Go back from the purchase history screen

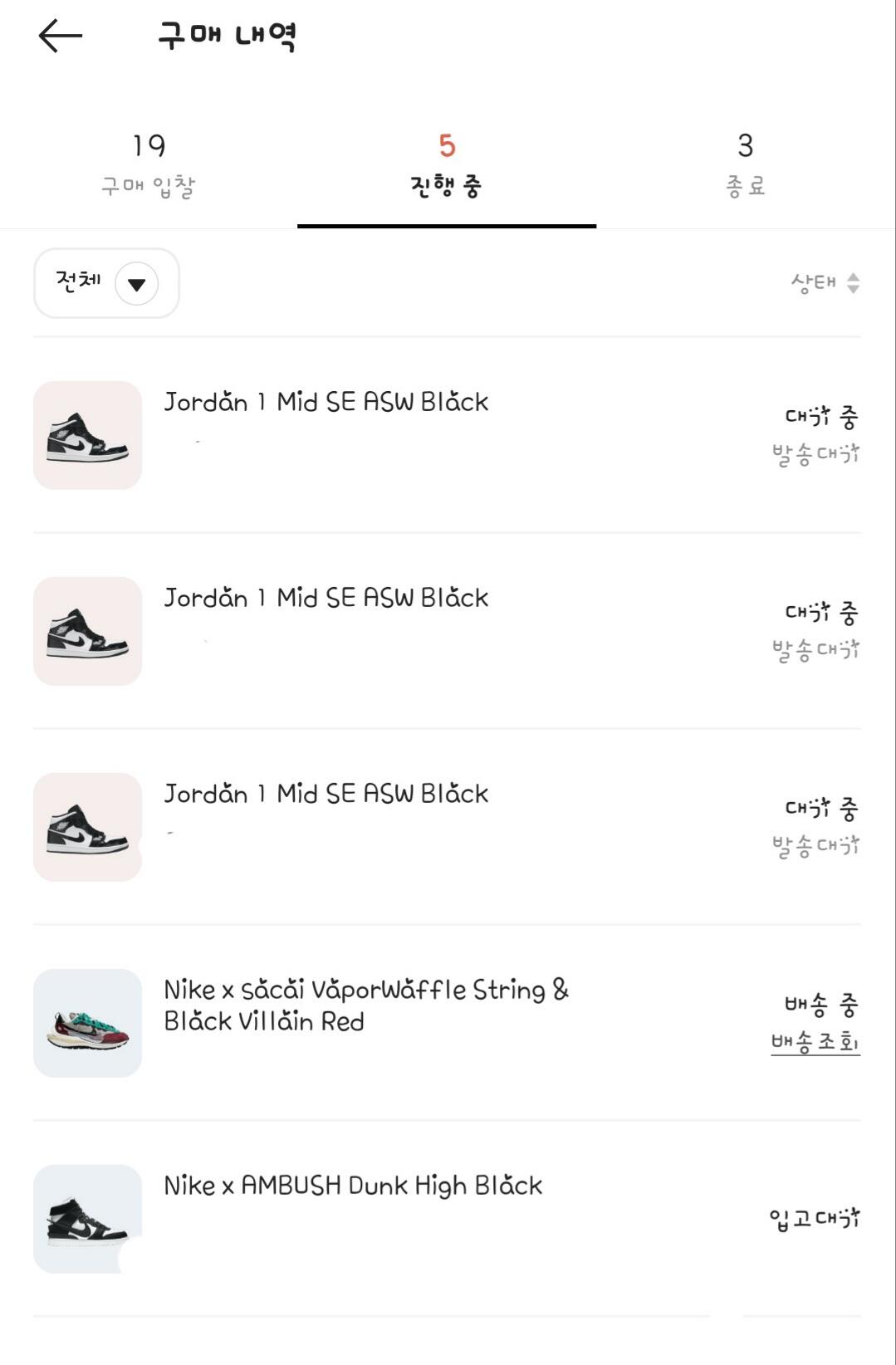point(60,36)
